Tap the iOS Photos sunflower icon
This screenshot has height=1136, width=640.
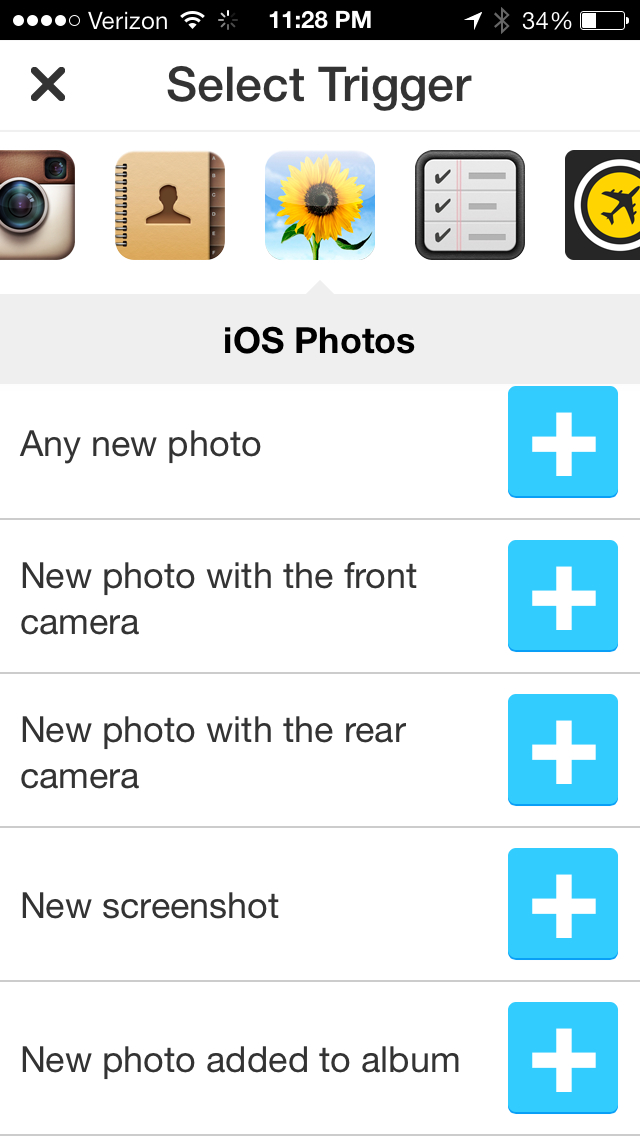coord(320,205)
